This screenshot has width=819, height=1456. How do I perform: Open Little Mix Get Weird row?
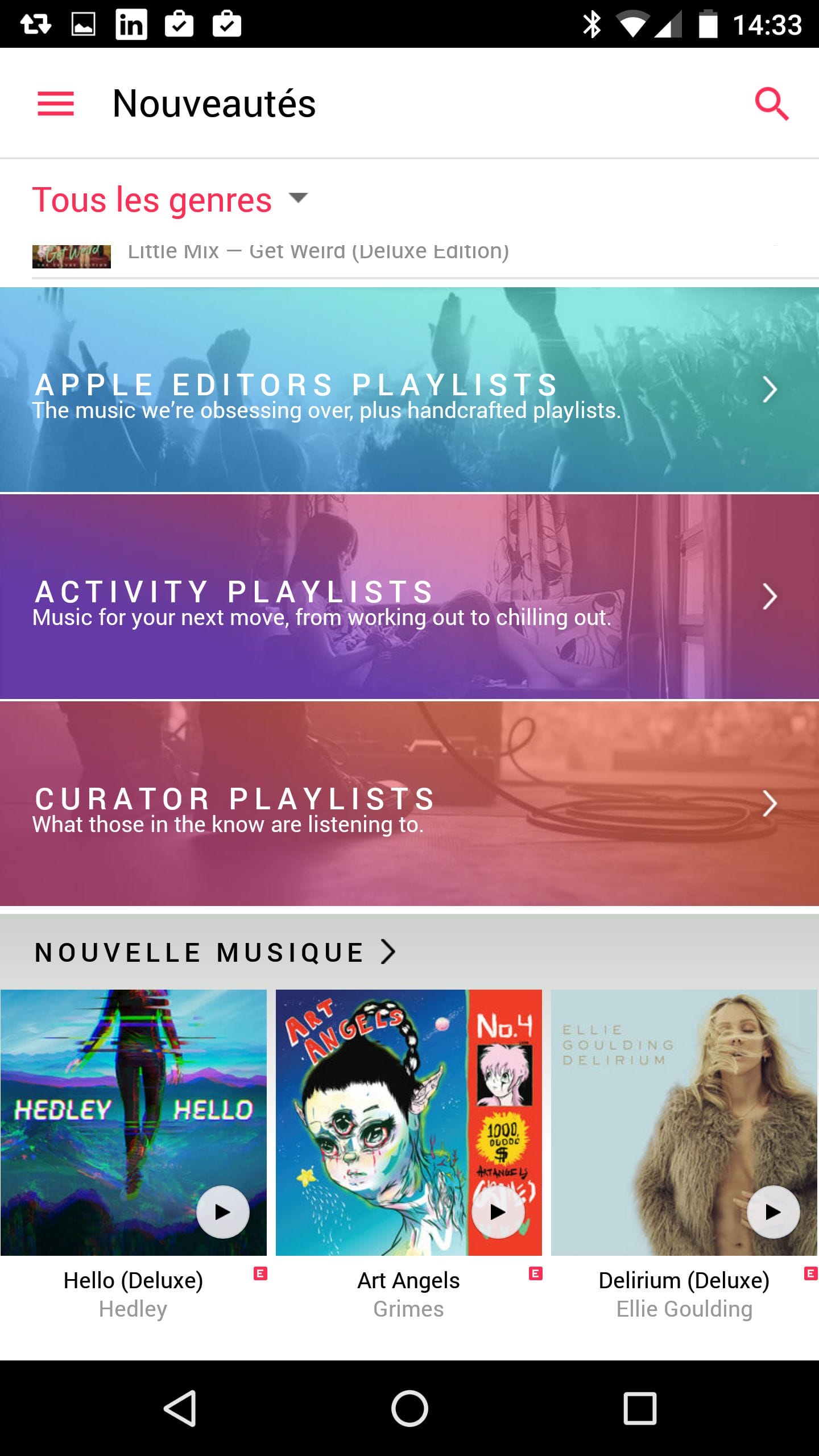[x=318, y=254]
